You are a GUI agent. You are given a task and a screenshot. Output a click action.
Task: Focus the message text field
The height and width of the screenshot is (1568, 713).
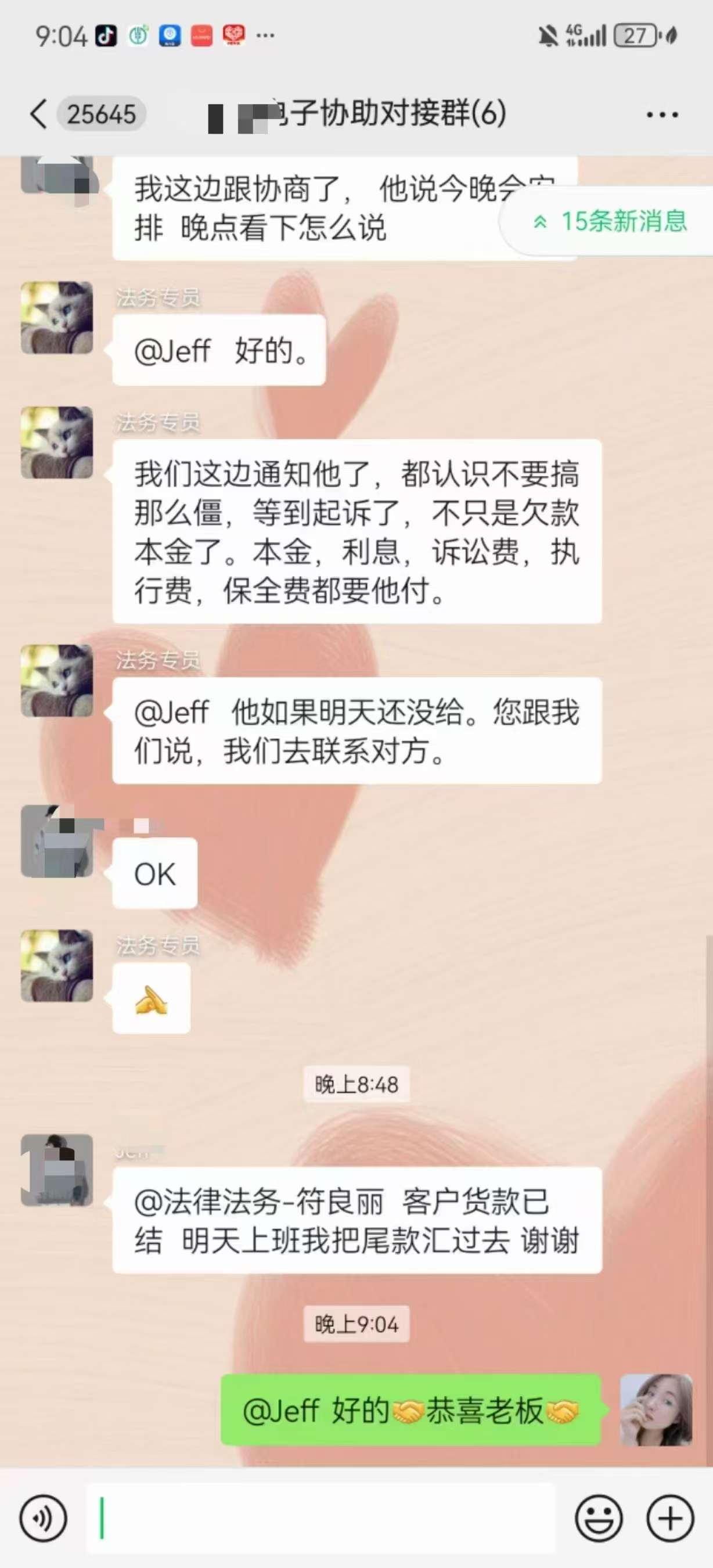321,1518
